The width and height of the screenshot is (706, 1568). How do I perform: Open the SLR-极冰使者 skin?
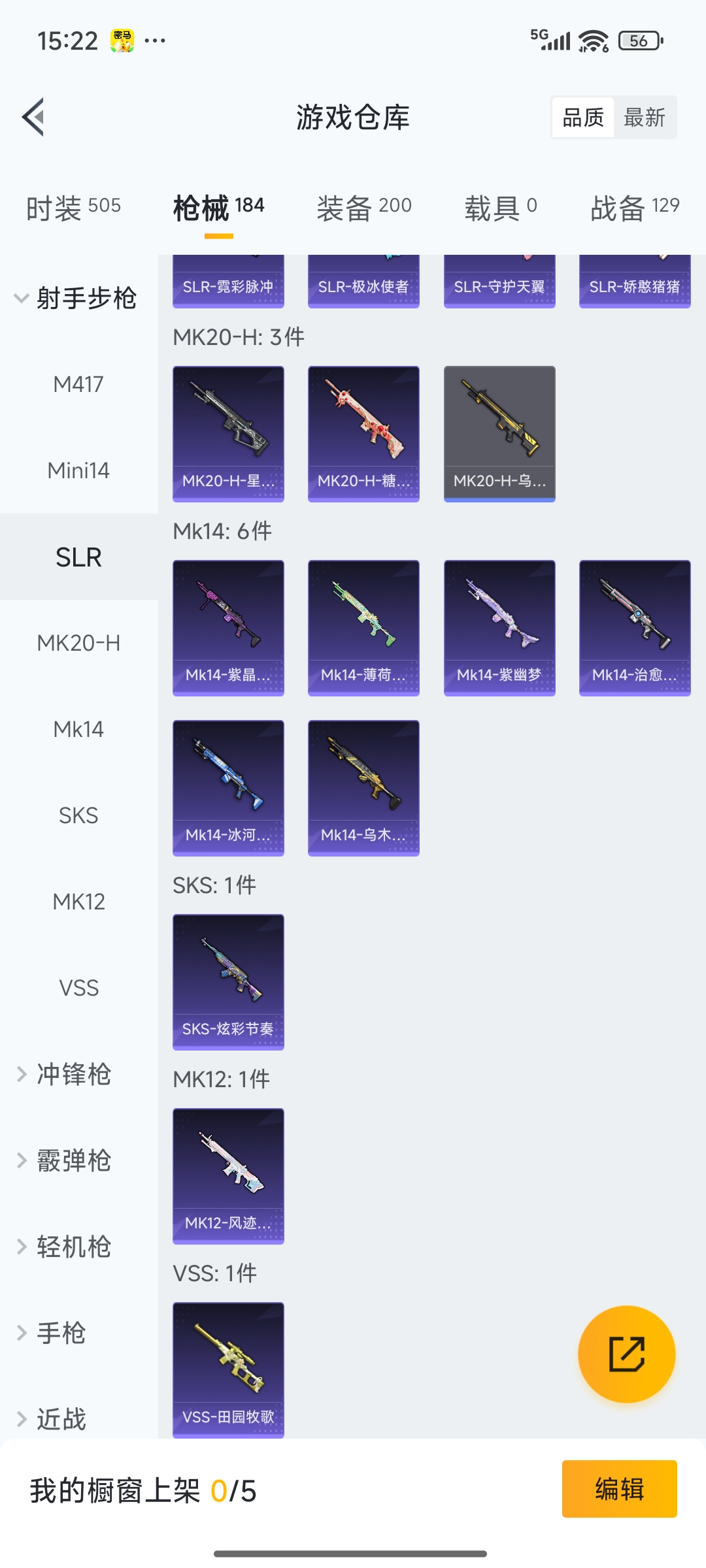pos(363,282)
